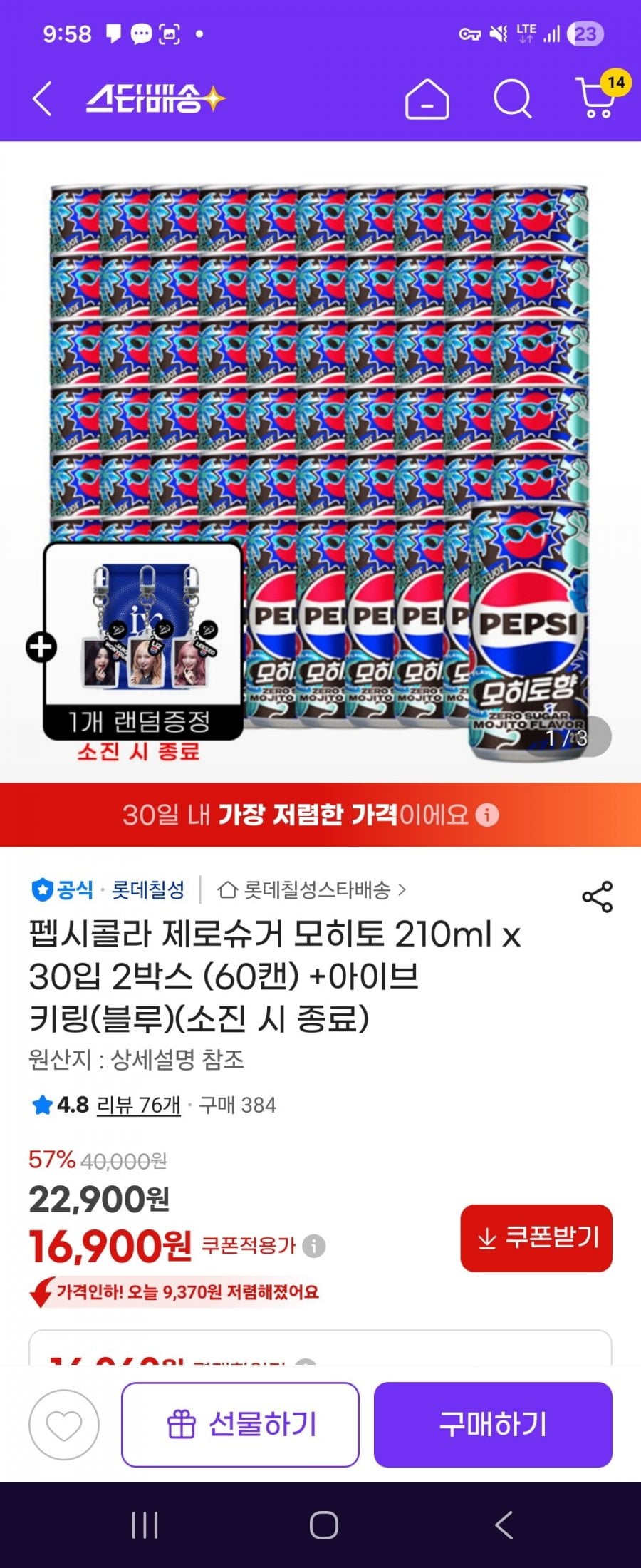Image resolution: width=641 pixels, height=1568 pixels.
Task: Open the shopping cart with 14 items
Action: pos(597,98)
